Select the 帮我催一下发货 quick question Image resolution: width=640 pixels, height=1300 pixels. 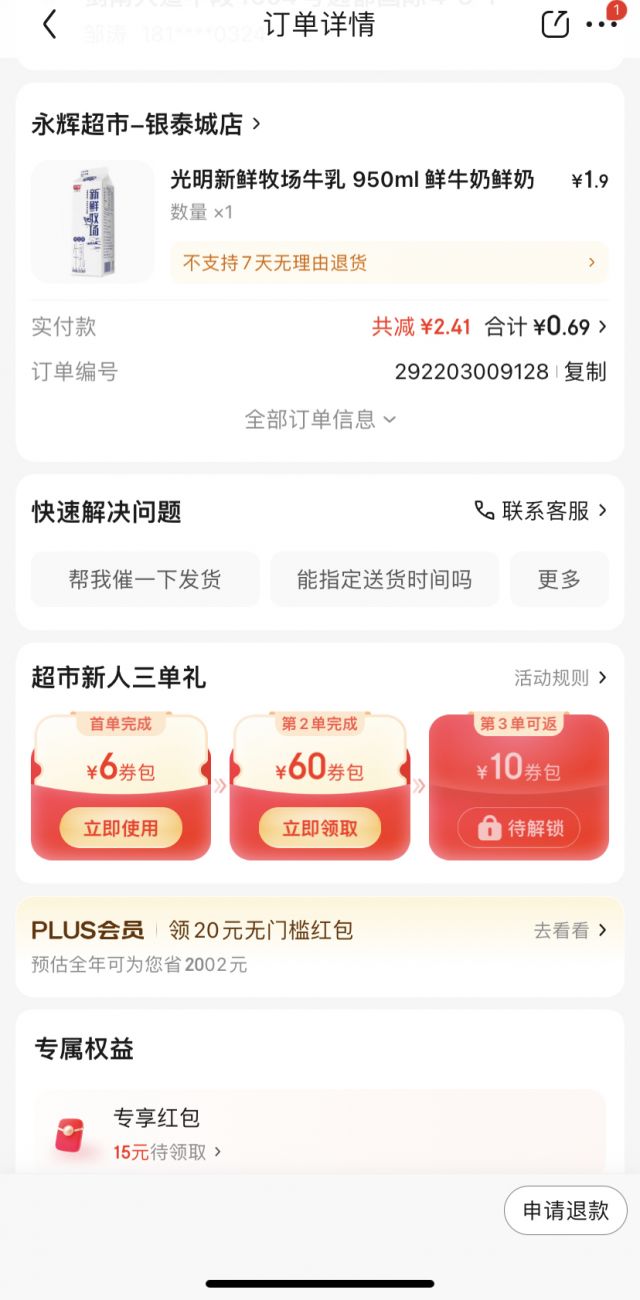click(145, 579)
